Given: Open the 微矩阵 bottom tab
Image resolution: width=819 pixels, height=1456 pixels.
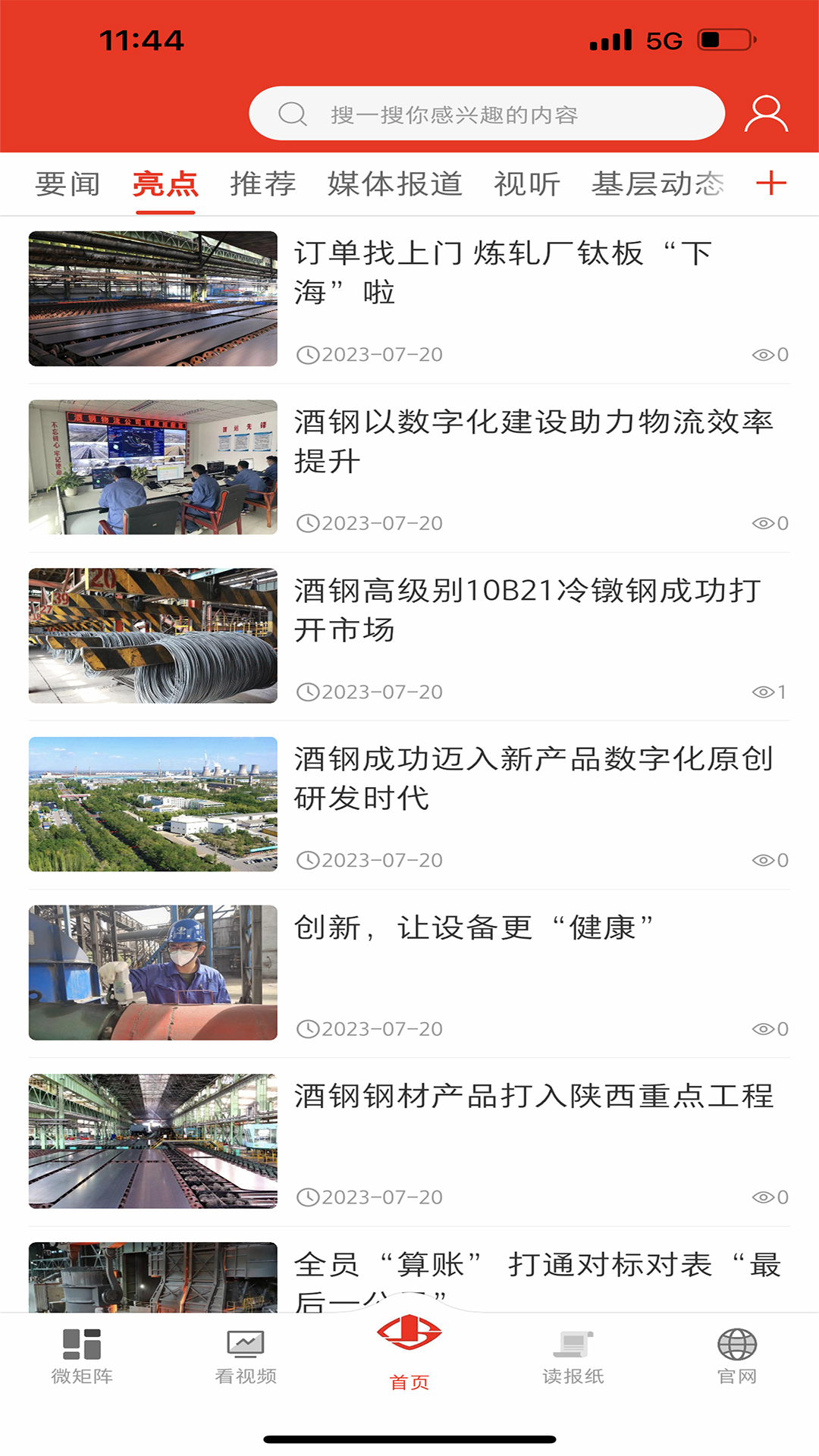Looking at the screenshot, I should (x=82, y=1356).
